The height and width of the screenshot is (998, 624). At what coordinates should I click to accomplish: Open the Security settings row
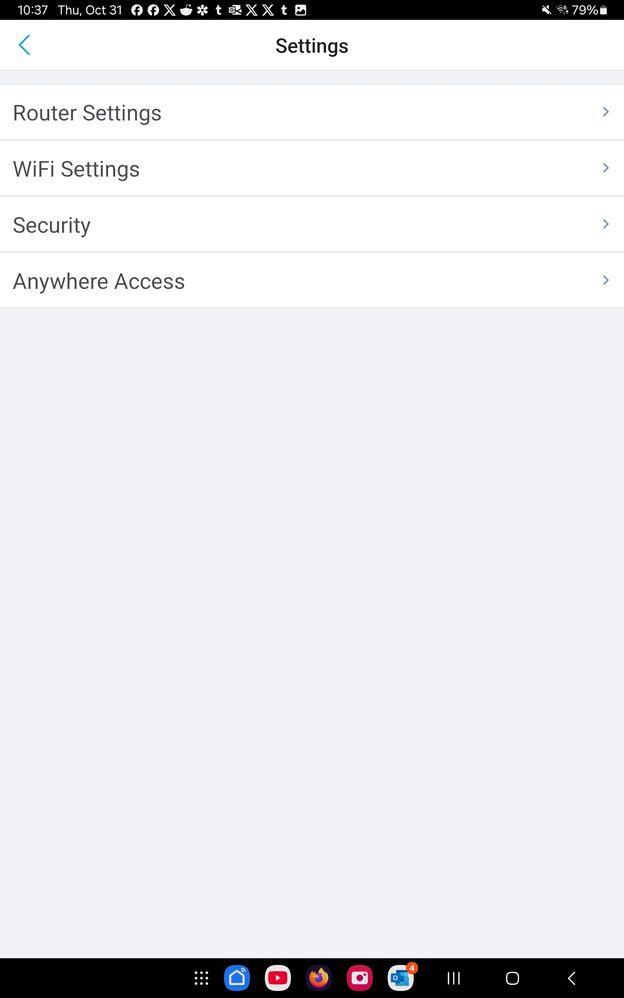pyautogui.click(x=311, y=225)
